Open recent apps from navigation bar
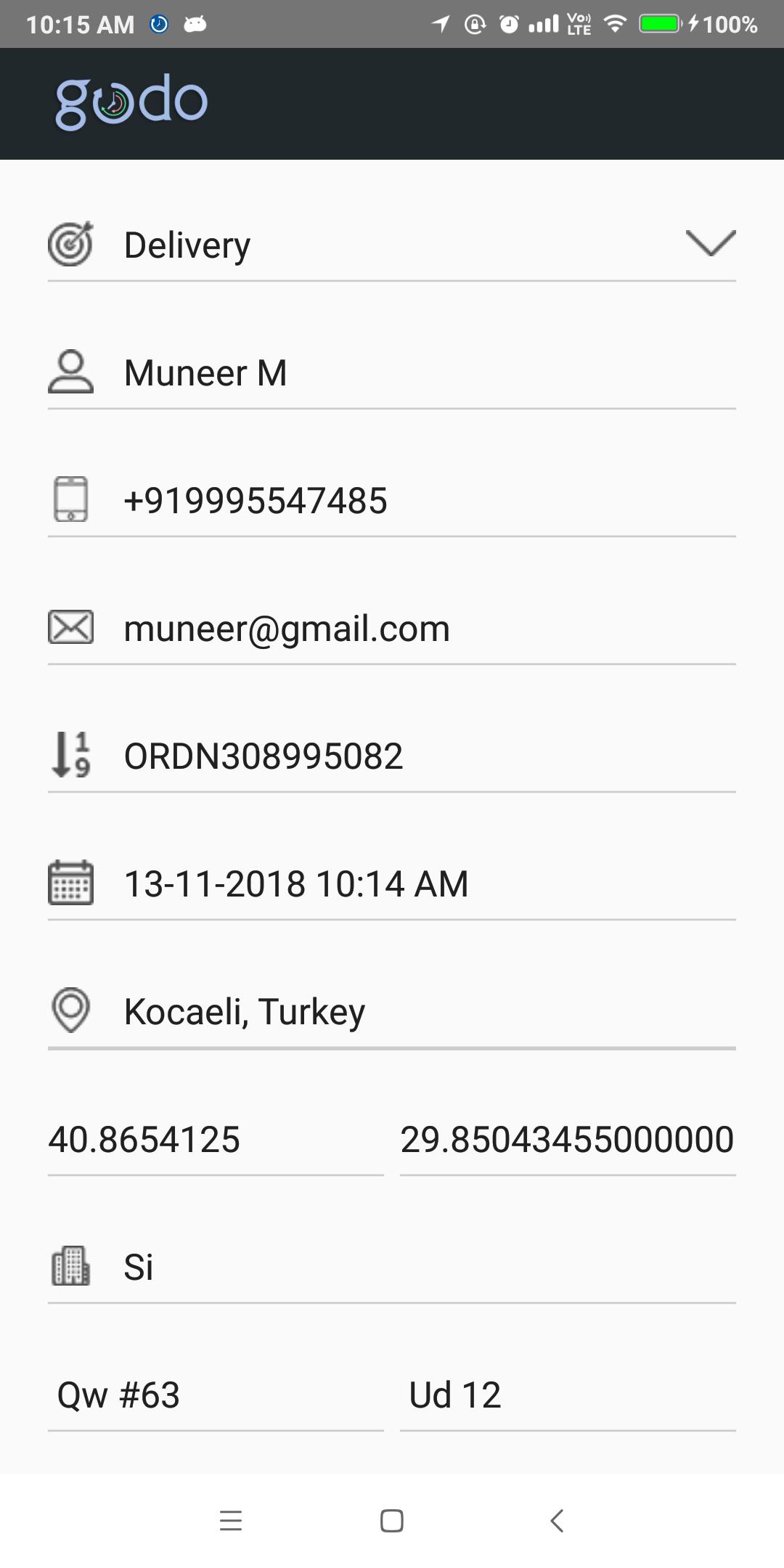Image resolution: width=784 pixels, height=1568 pixels. point(231,1520)
